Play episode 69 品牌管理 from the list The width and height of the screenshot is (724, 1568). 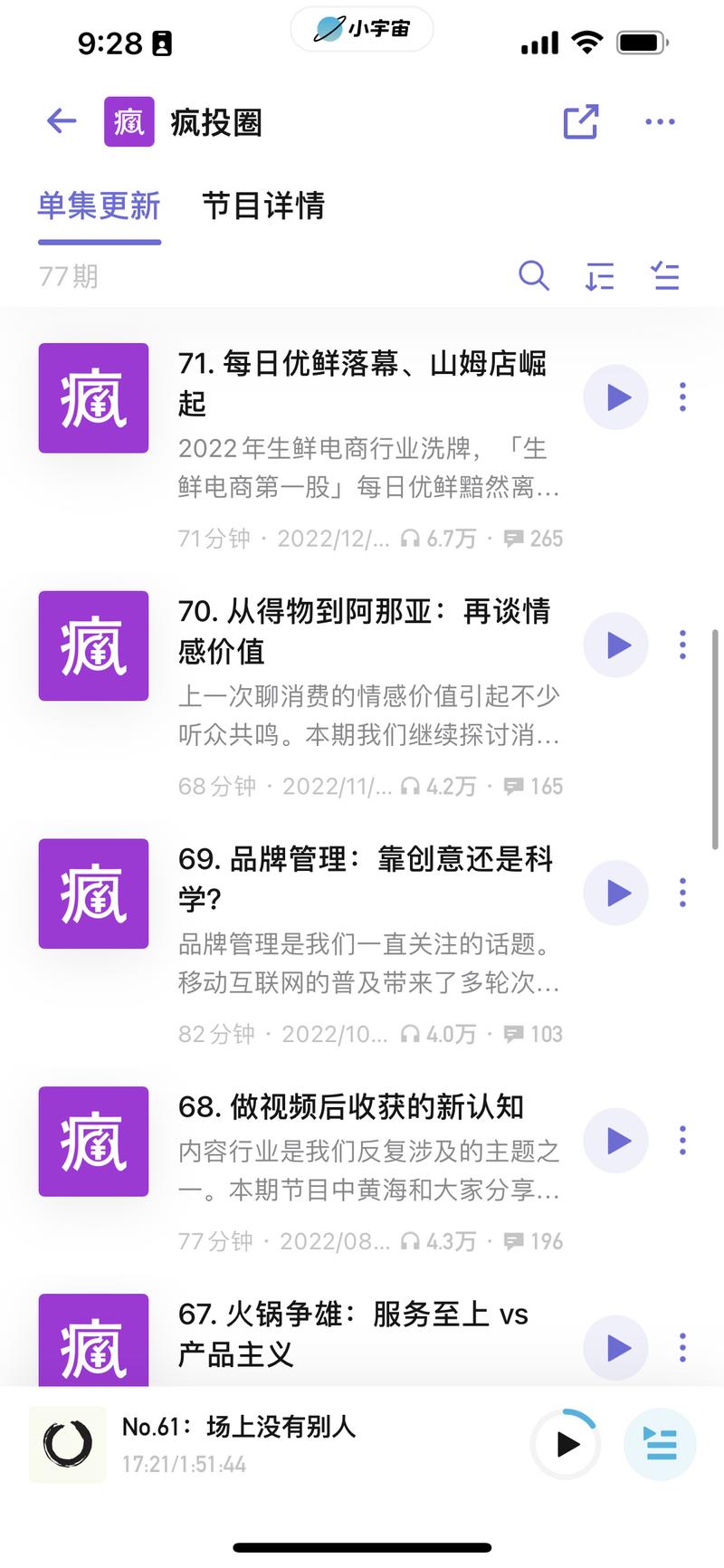[x=616, y=893]
